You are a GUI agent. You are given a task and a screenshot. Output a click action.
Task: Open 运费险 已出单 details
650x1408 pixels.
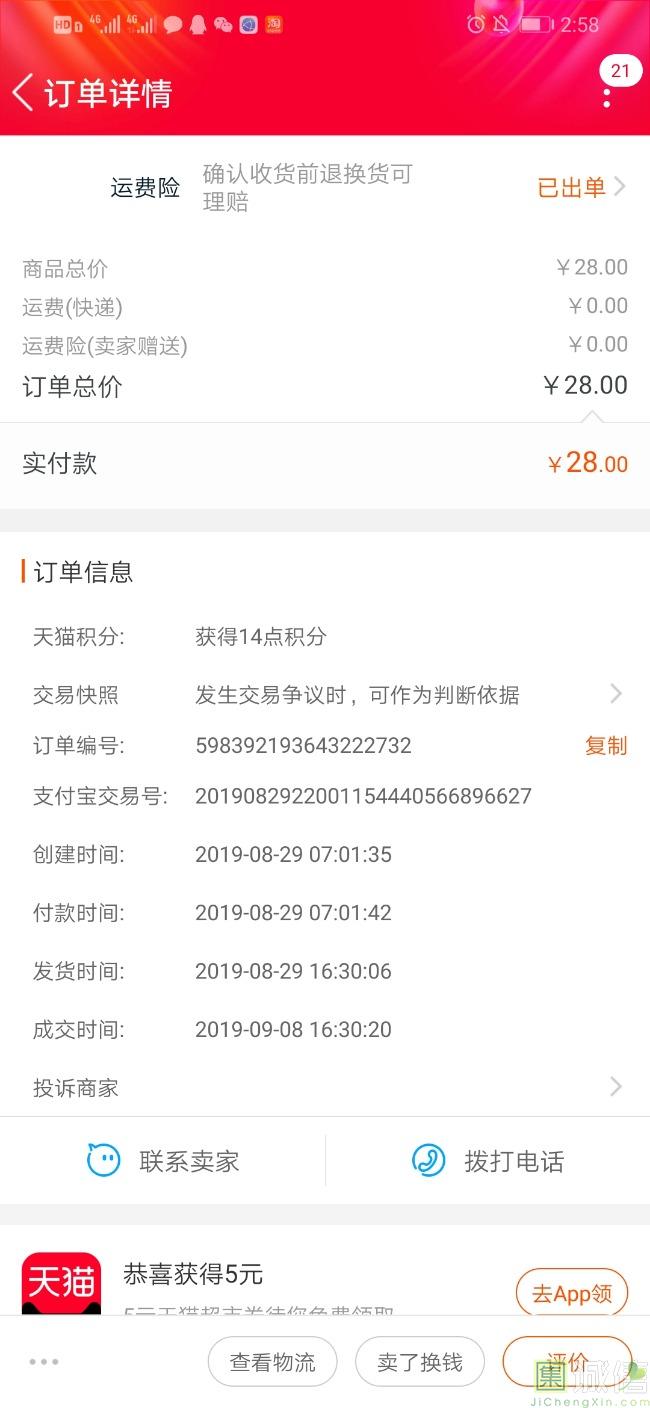tap(581, 187)
